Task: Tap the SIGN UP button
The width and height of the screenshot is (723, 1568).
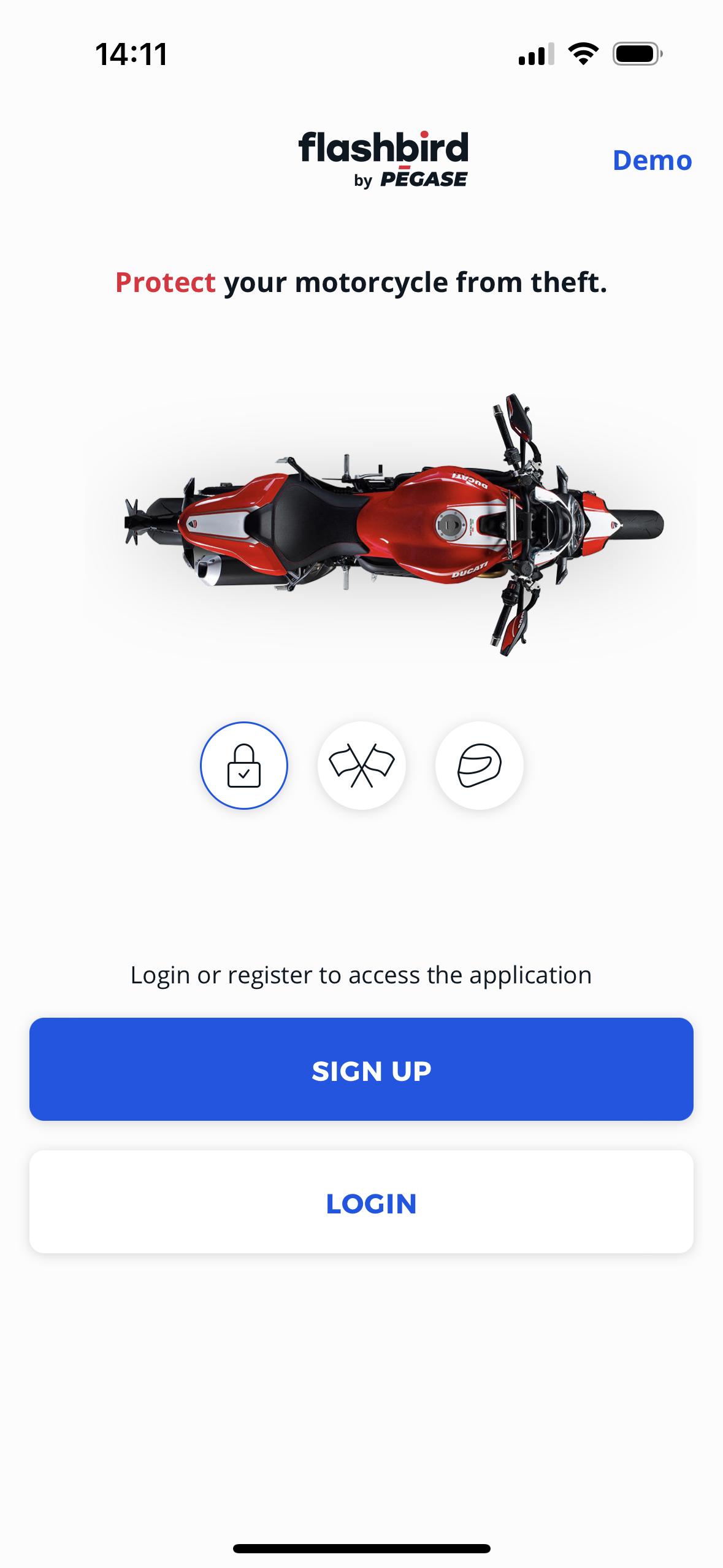Action: click(x=361, y=1069)
